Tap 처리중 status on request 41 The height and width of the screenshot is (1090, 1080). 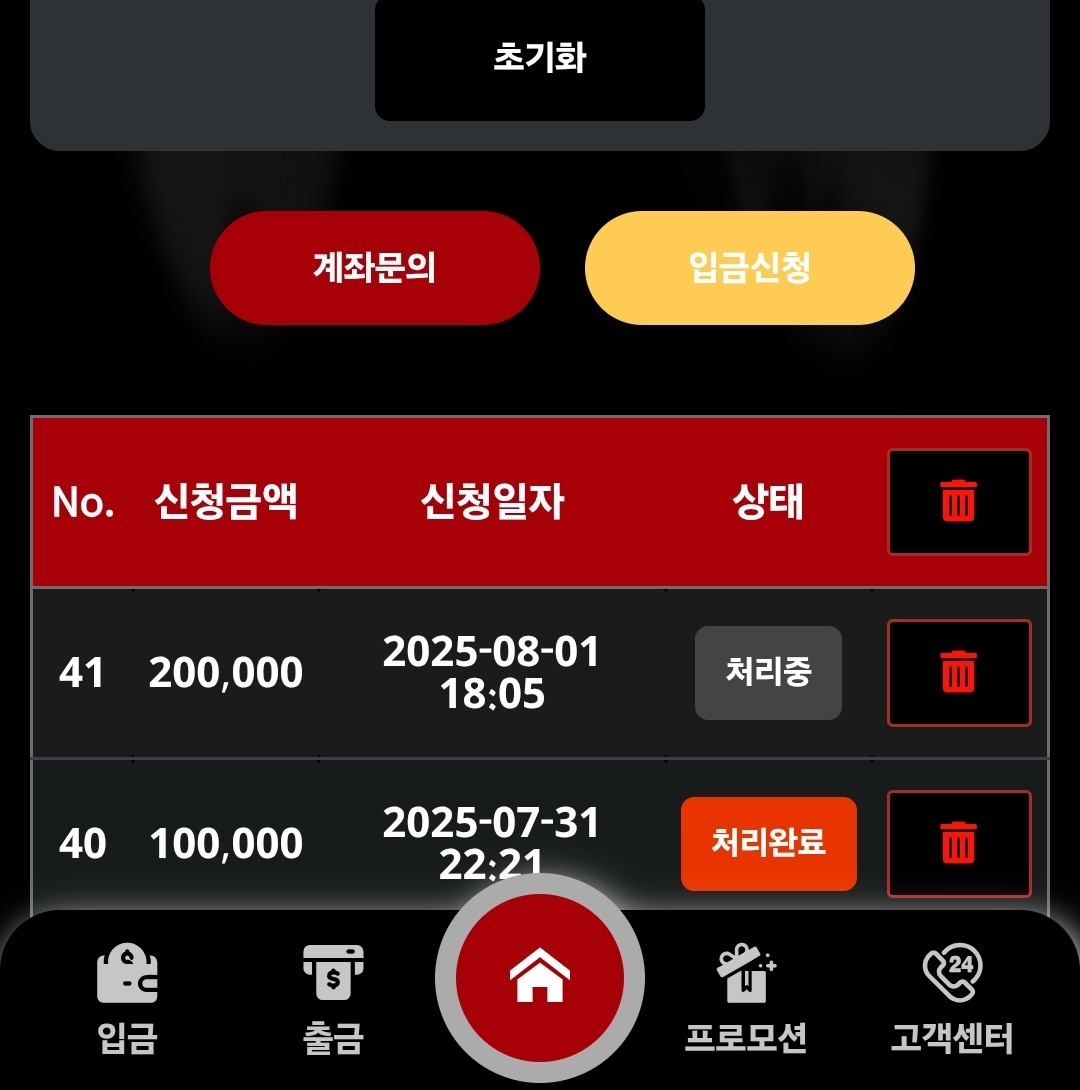click(x=768, y=672)
